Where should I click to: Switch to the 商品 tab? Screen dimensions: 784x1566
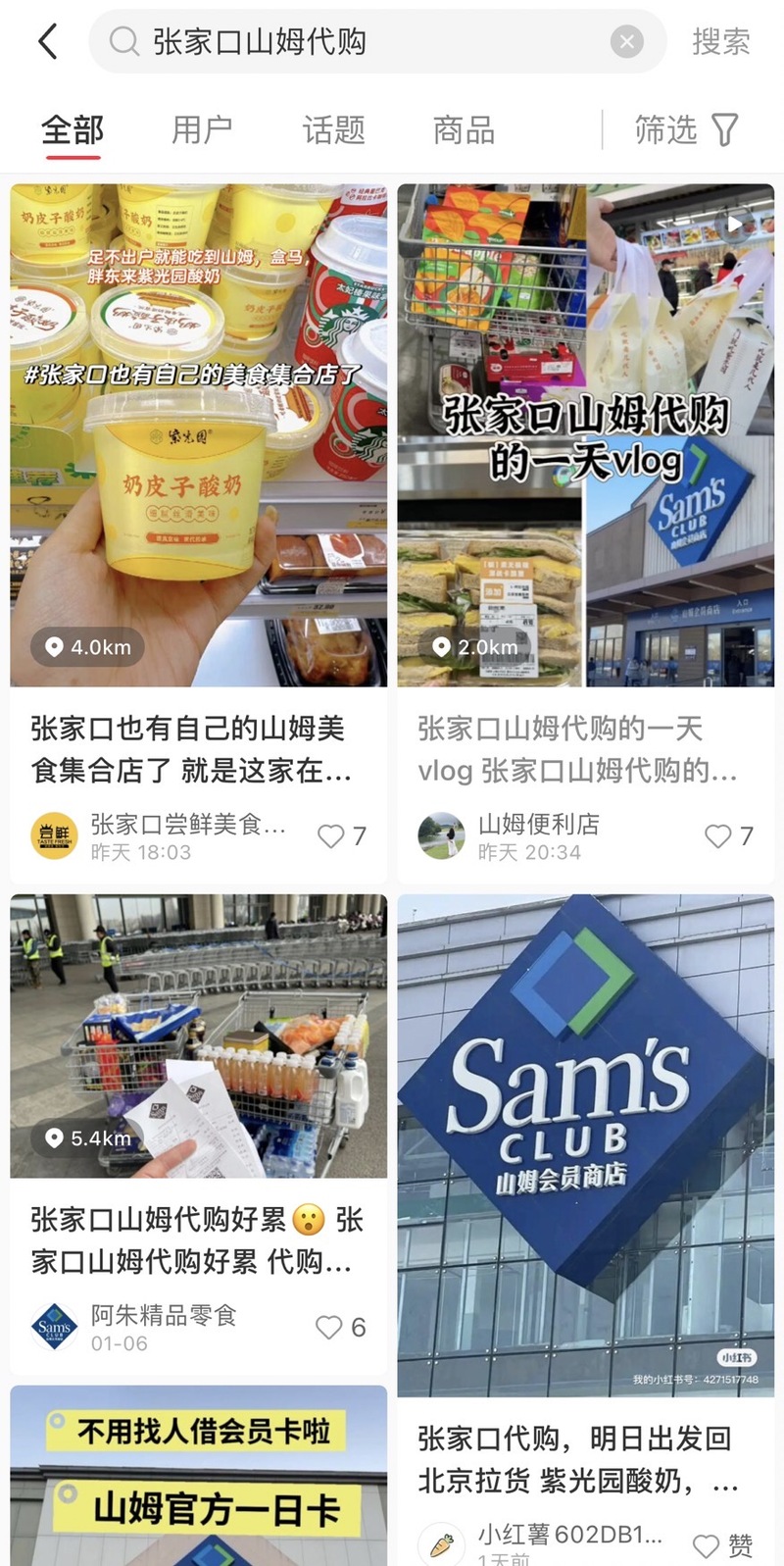(464, 129)
